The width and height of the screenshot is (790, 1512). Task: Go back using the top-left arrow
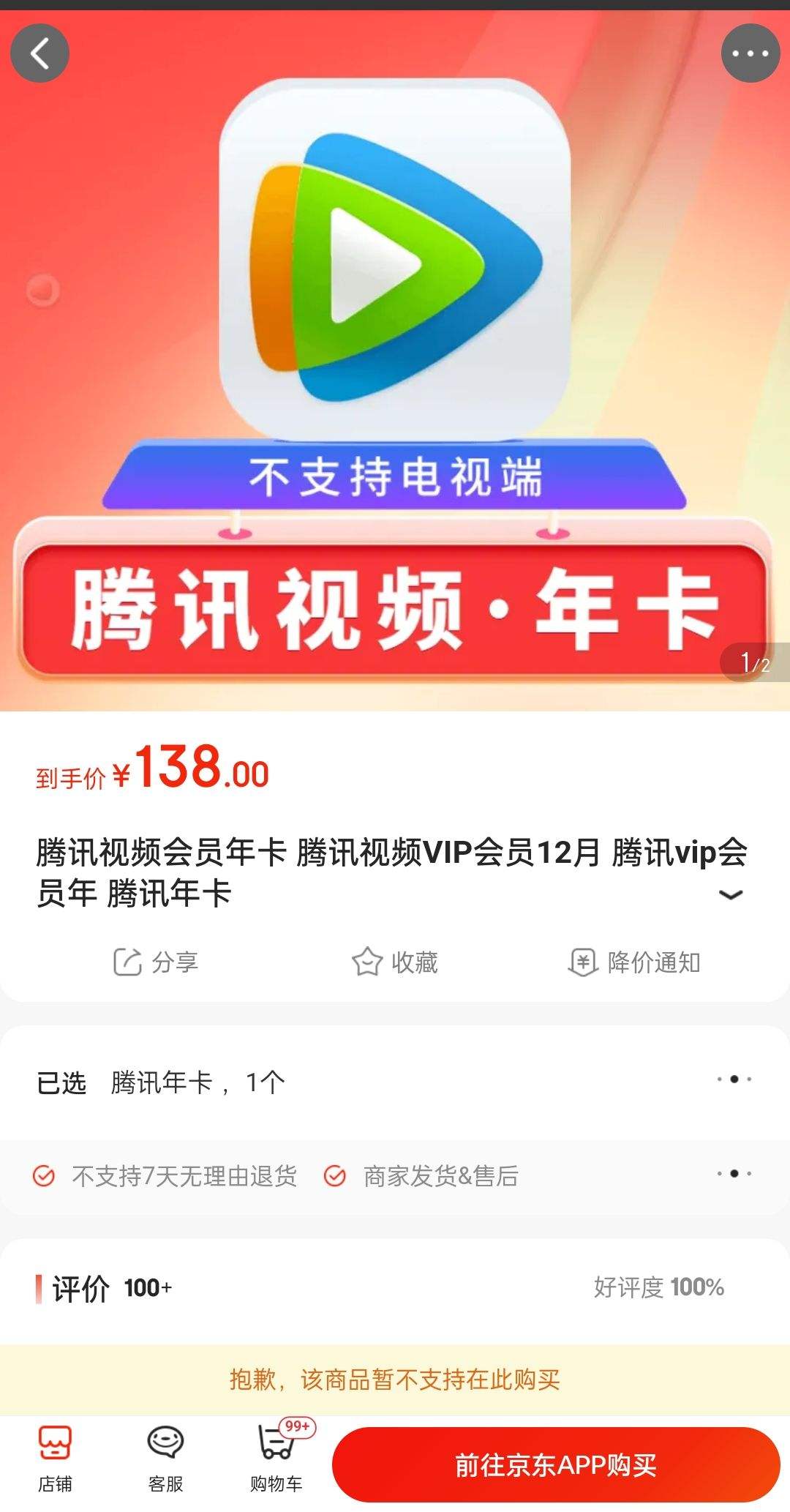(x=39, y=53)
